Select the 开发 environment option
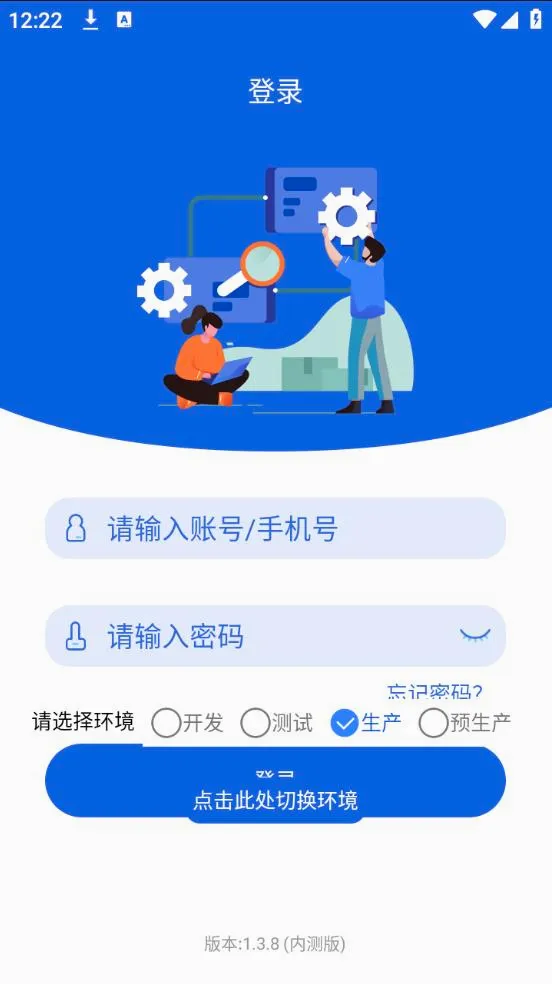Screen dimensions: 552x984 click(x=187, y=723)
